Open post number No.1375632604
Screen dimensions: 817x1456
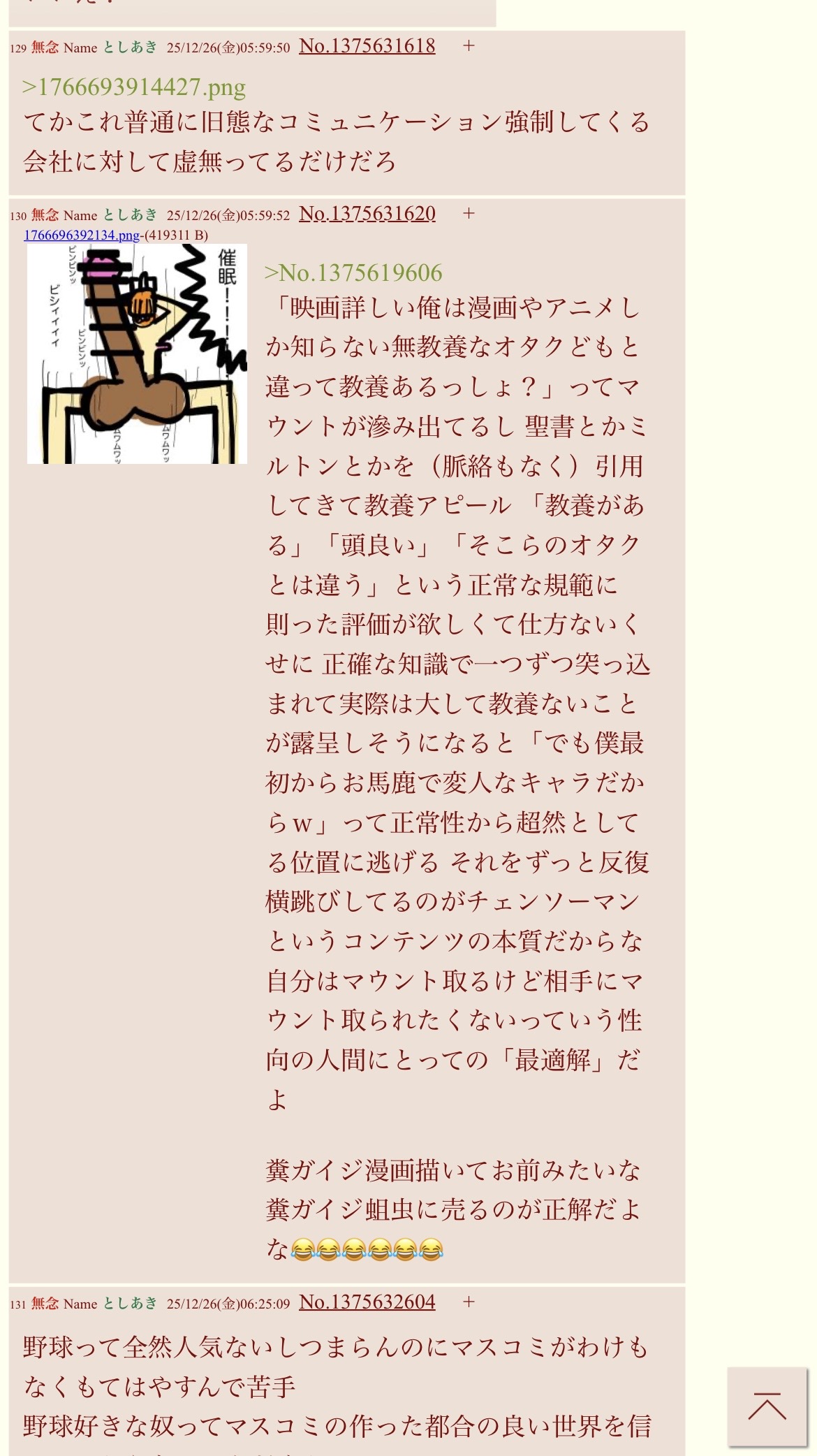click(x=367, y=1303)
